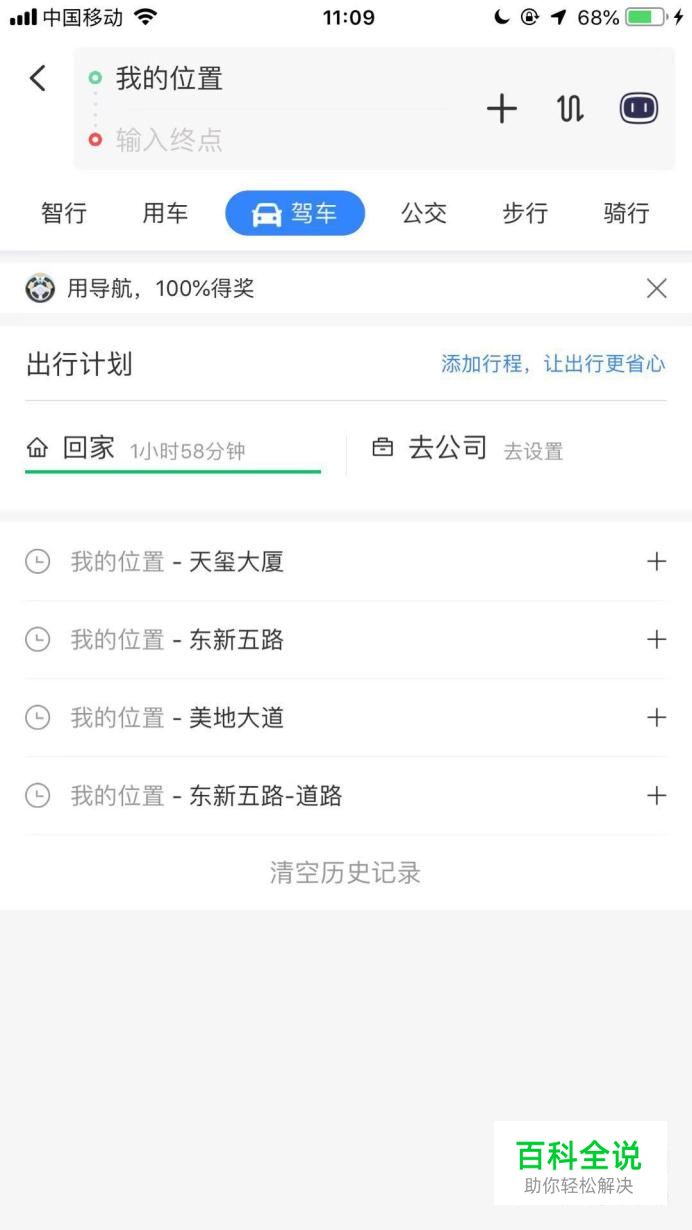Tap the 输入终点 destination field
This screenshot has height=1230, width=692.
click(x=270, y=140)
